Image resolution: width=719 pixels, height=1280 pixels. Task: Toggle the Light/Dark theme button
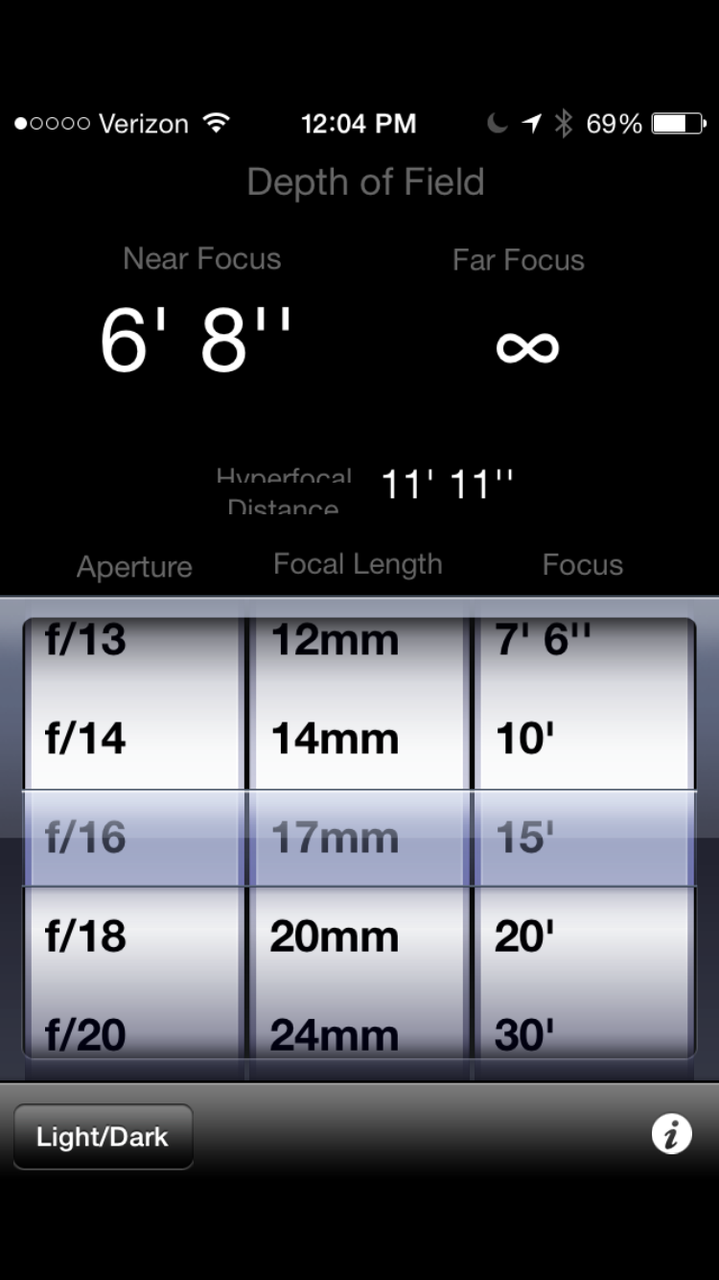tap(102, 1137)
